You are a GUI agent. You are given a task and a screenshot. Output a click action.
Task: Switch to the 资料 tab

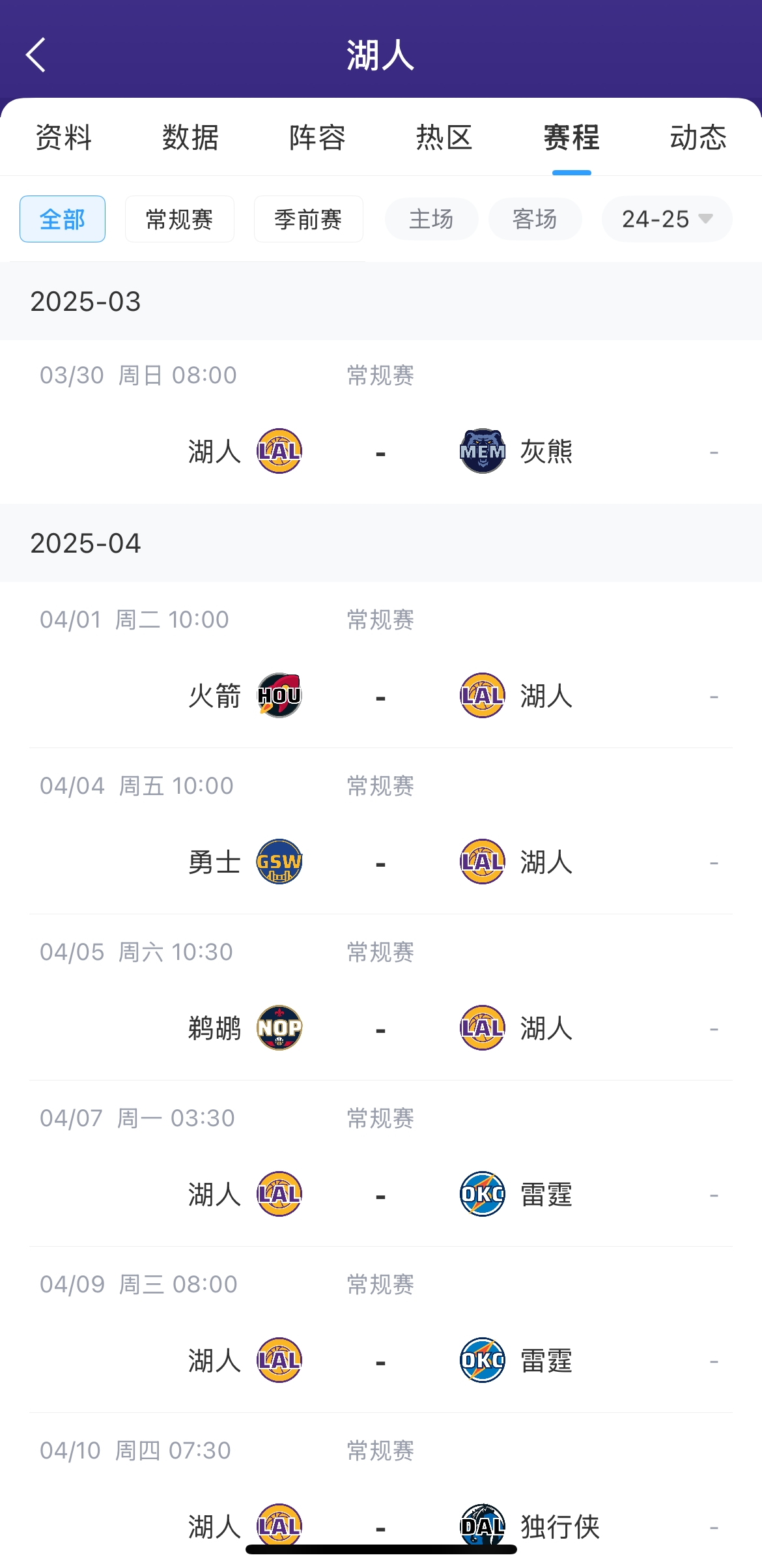pyautogui.click(x=63, y=138)
